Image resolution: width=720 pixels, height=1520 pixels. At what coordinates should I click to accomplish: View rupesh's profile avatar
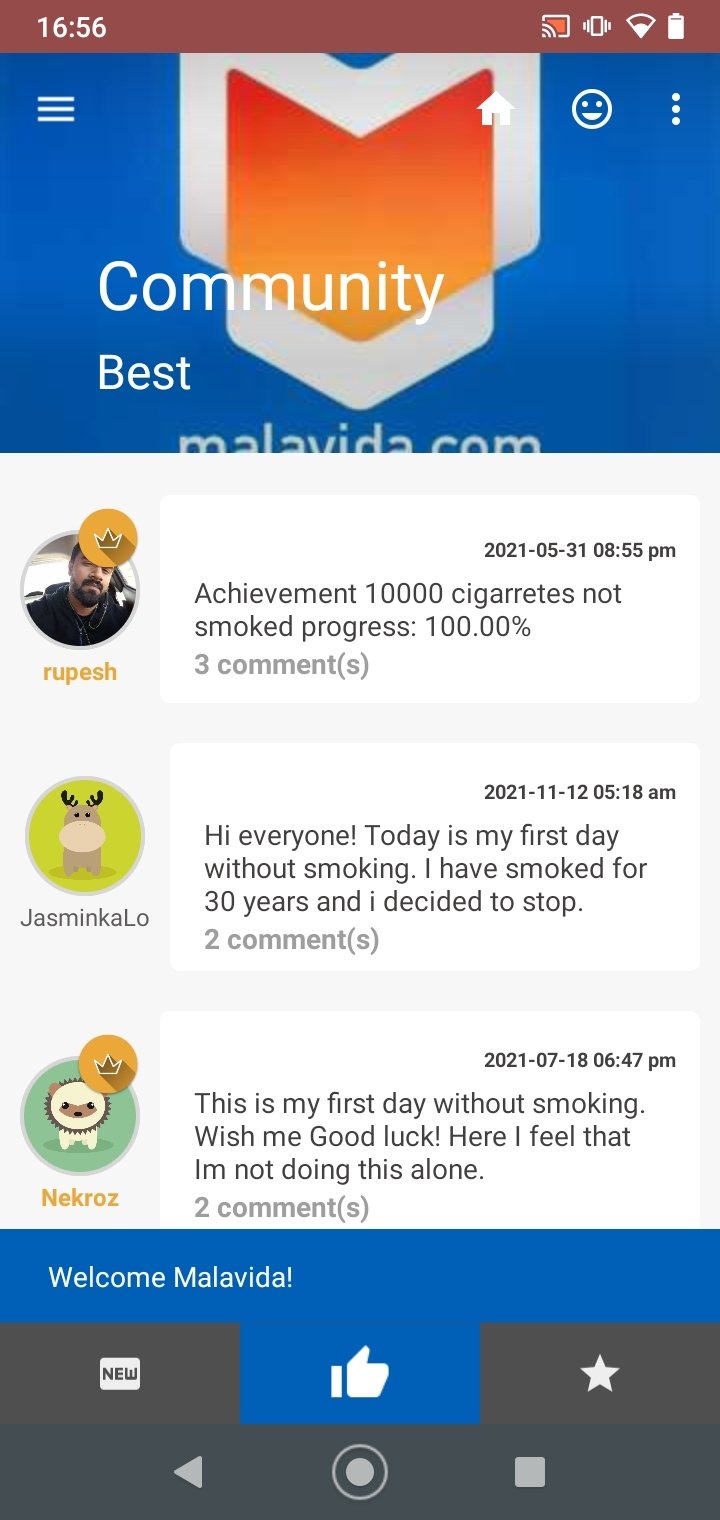[x=80, y=590]
